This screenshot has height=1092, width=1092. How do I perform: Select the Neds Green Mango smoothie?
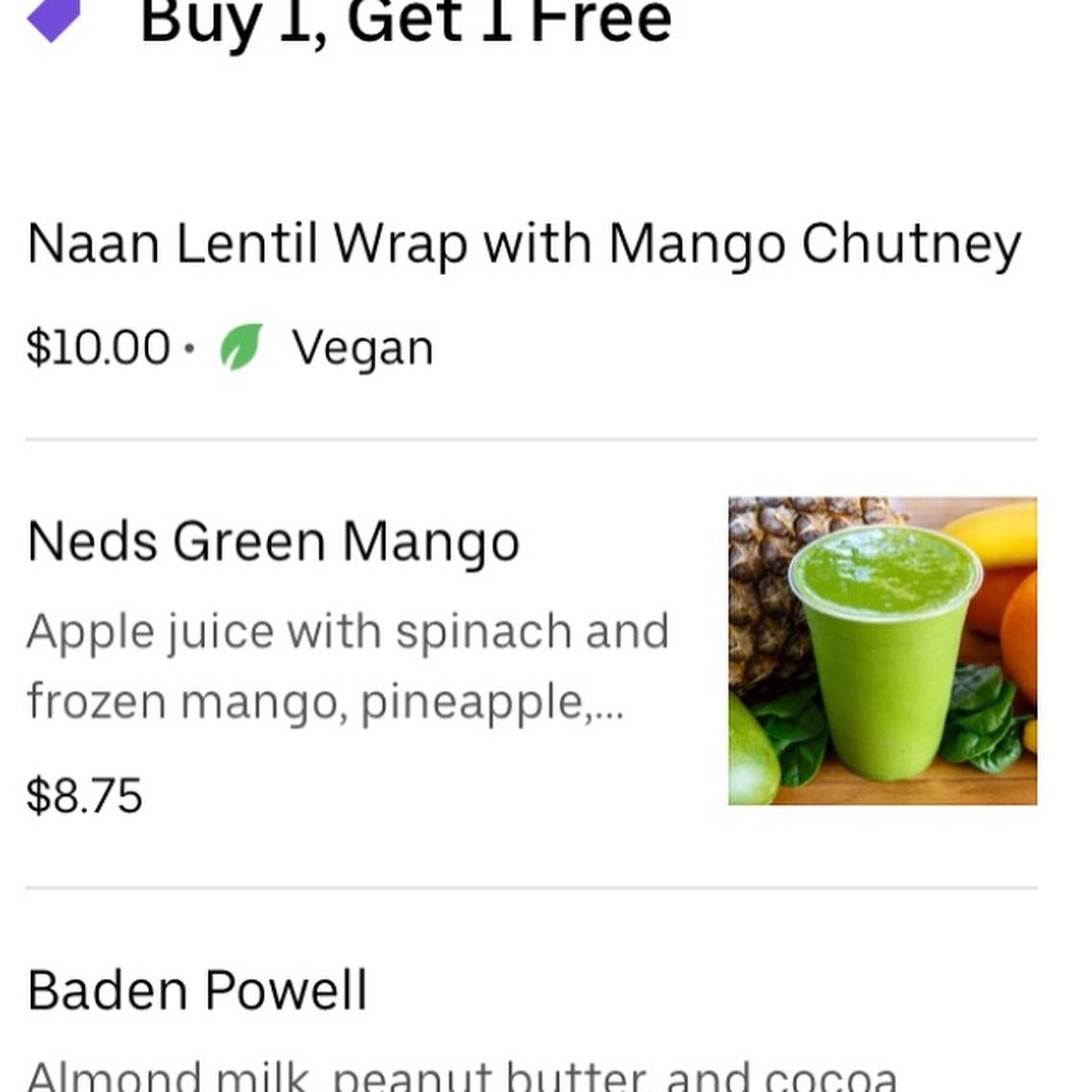coord(274,541)
